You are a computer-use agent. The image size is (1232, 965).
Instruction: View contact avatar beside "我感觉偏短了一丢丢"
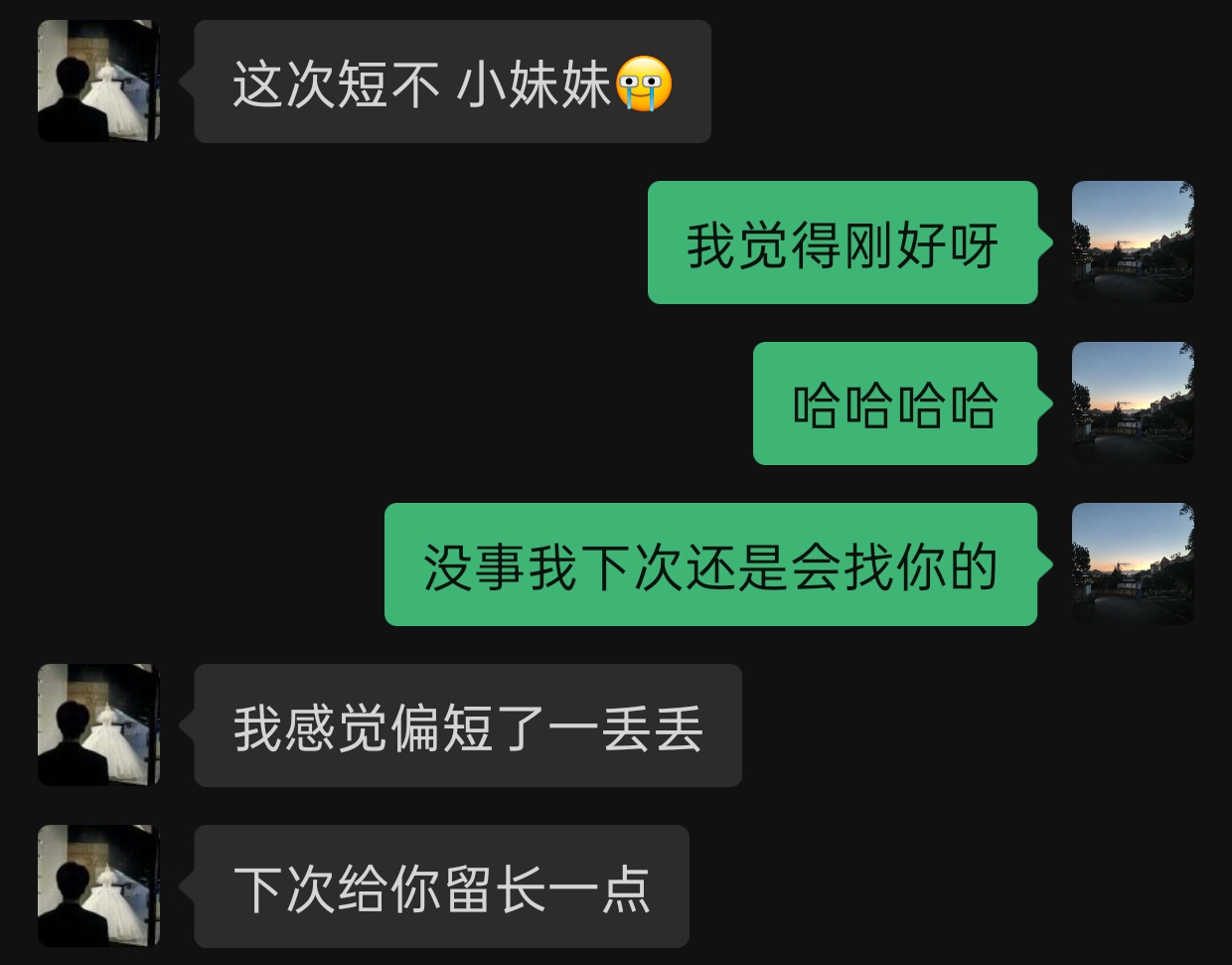(x=98, y=724)
